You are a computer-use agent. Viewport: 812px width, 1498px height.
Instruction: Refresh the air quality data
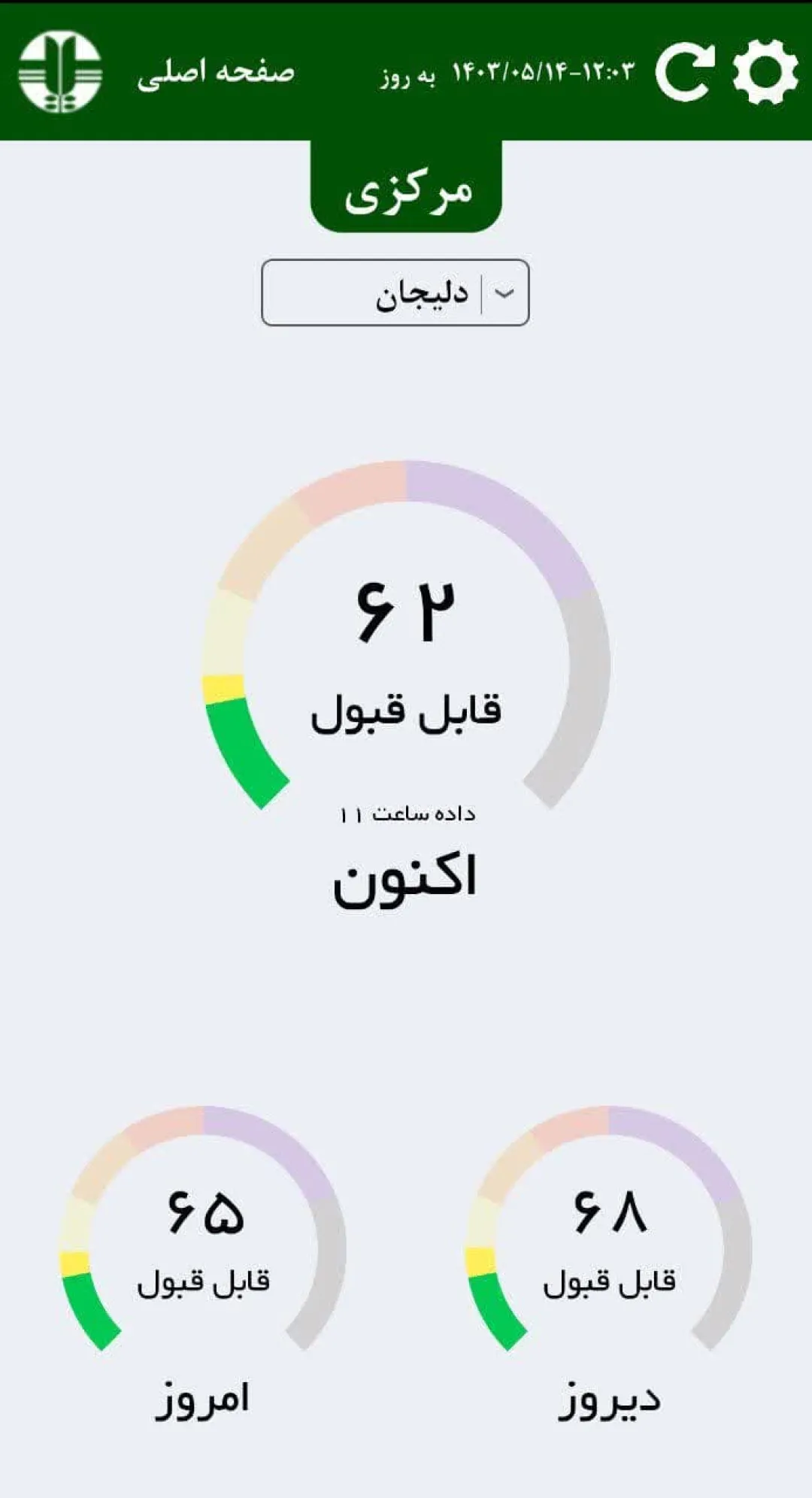coord(684,72)
